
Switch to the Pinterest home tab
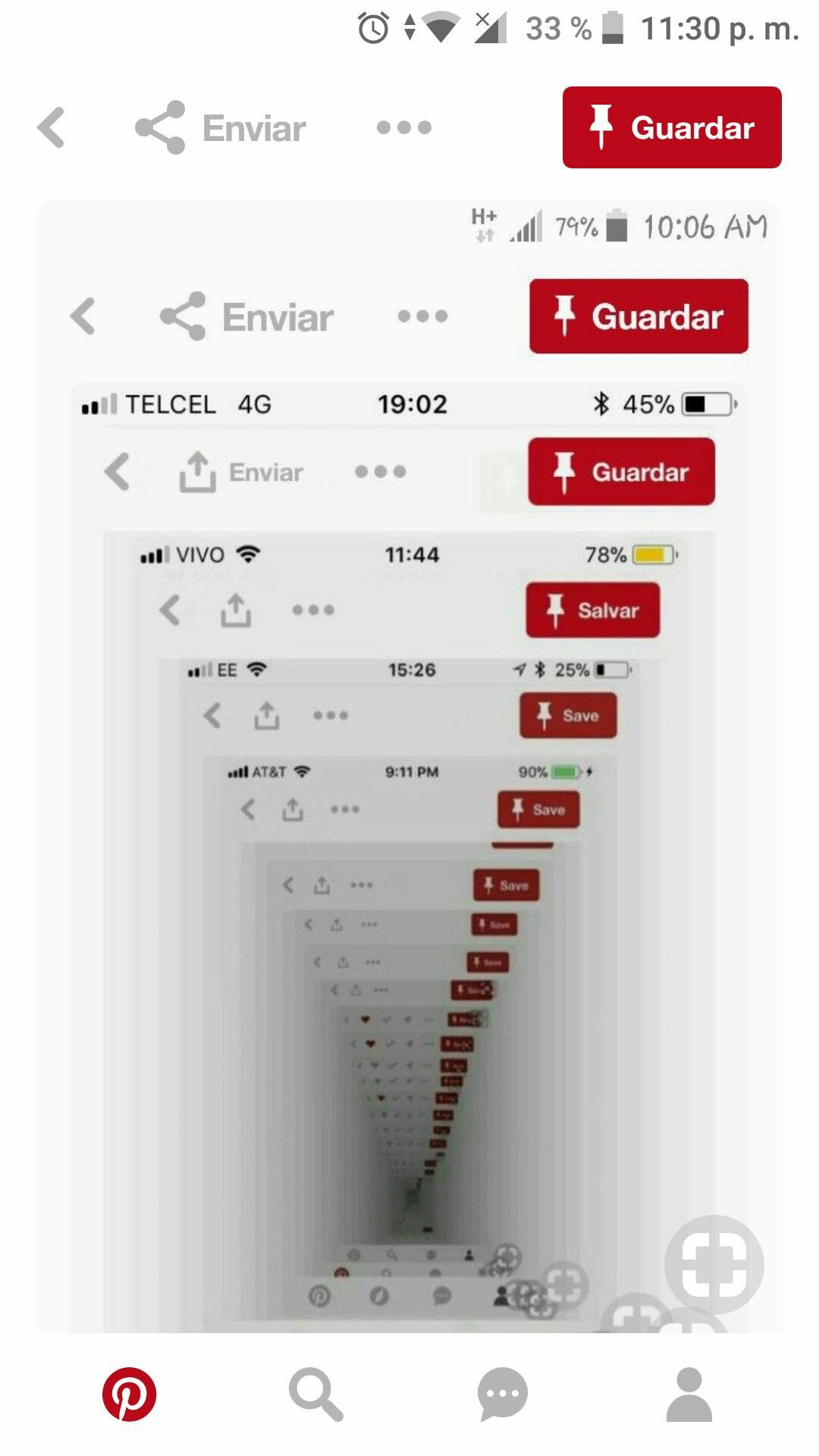[130, 1394]
